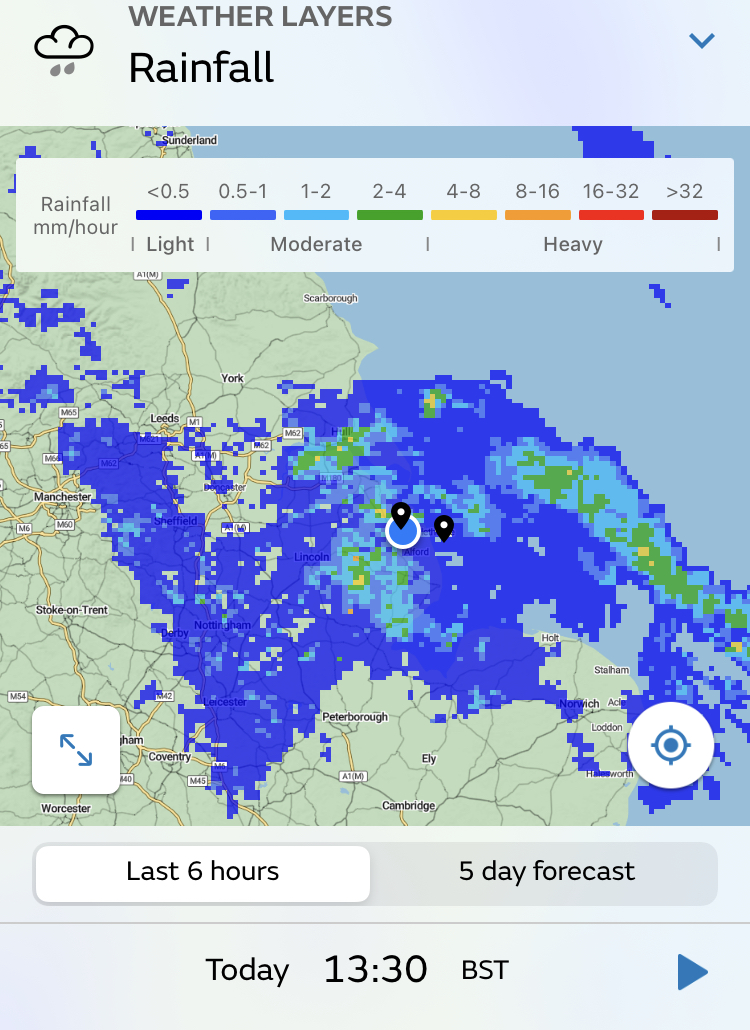Switch to the 5 day forecast tab
This screenshot has height=1030, width=750.
(546, 872)
